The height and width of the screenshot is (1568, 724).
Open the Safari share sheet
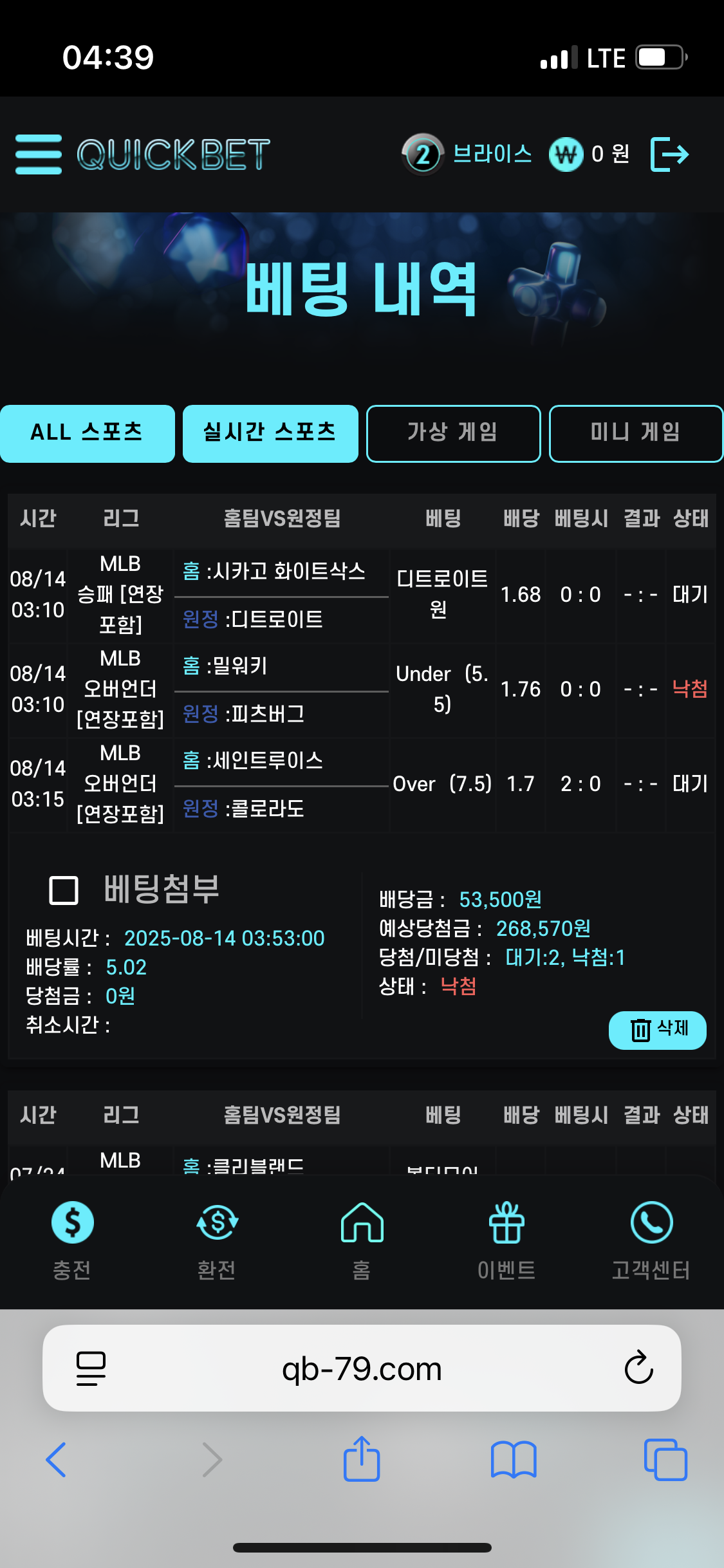(x=362, y=1459)
